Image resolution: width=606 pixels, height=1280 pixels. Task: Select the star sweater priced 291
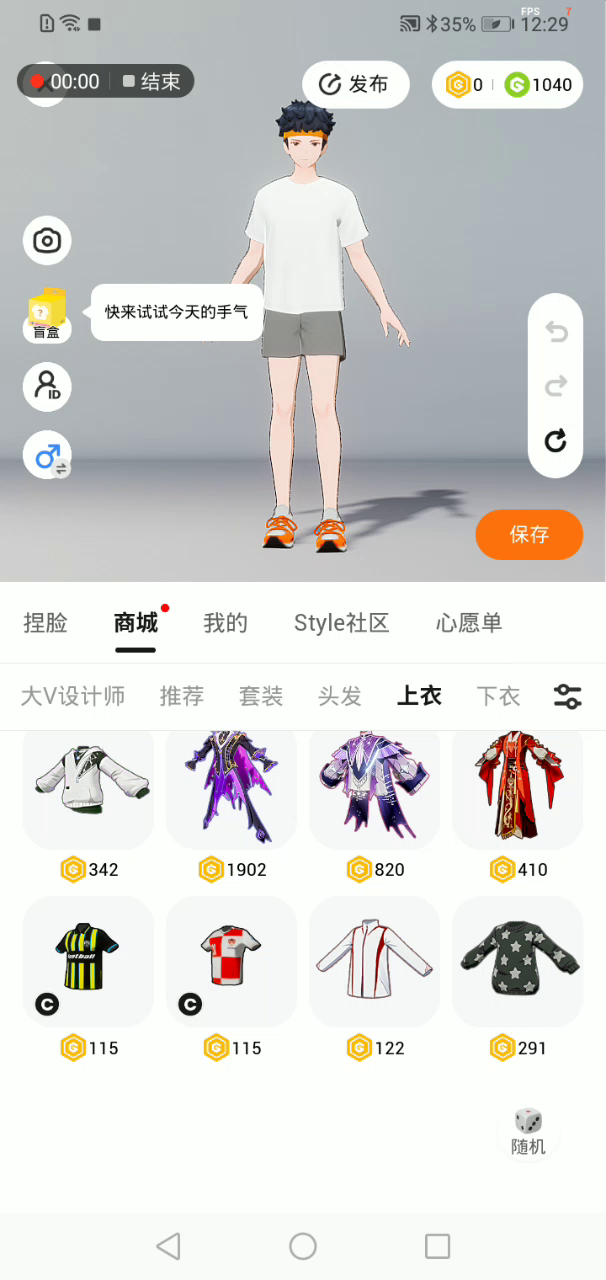[x=517, y=960]
